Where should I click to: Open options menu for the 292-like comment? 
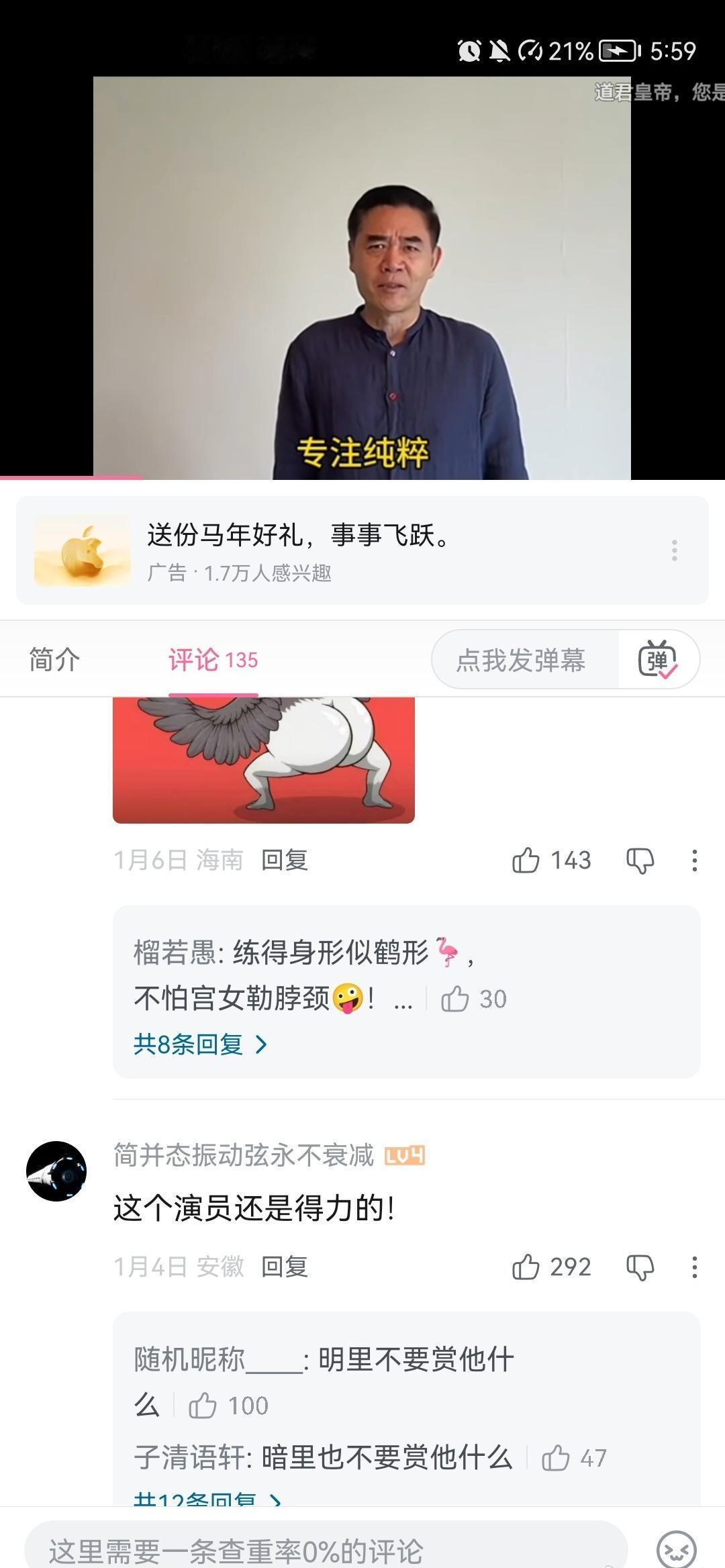696,1266
